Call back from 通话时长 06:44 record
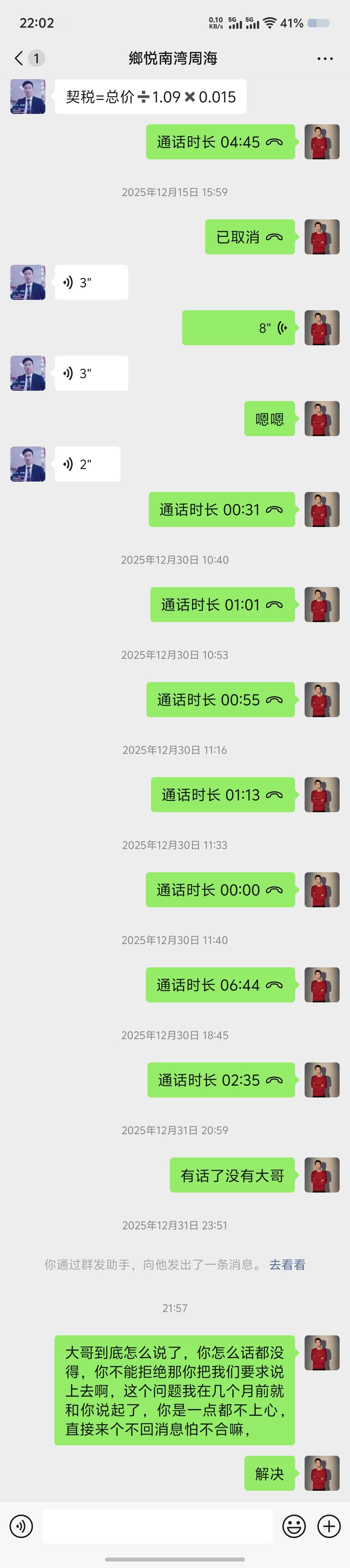Viewport: 350px width, 1568px height. pos(220,985)
